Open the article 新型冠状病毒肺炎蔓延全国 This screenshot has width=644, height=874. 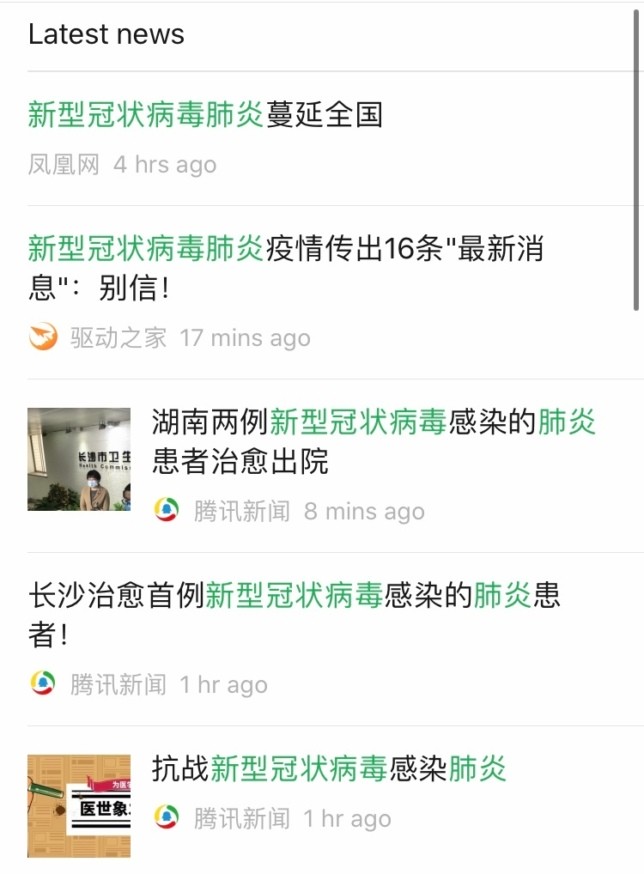pyautogui.click(x=206, y=115)
